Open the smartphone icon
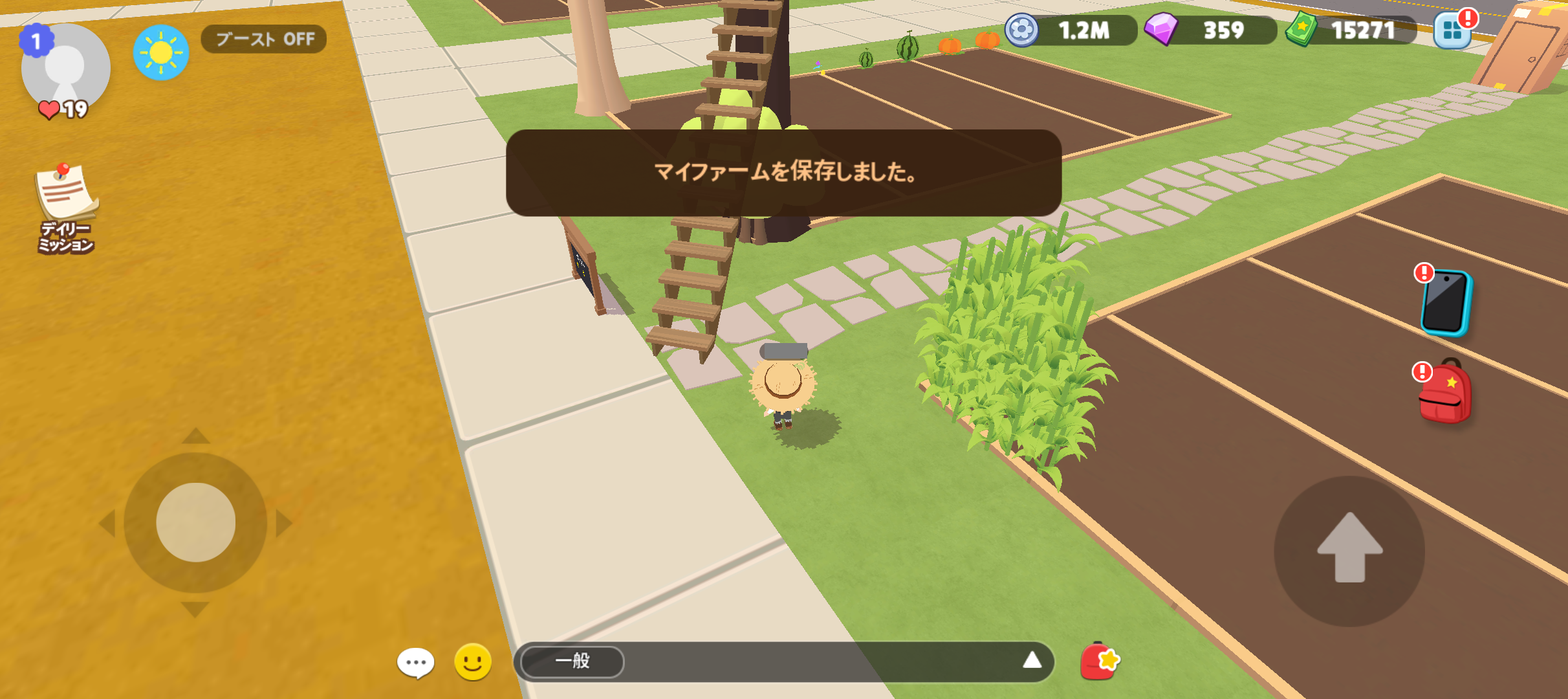1568x699 pixels. point(1446,303)
